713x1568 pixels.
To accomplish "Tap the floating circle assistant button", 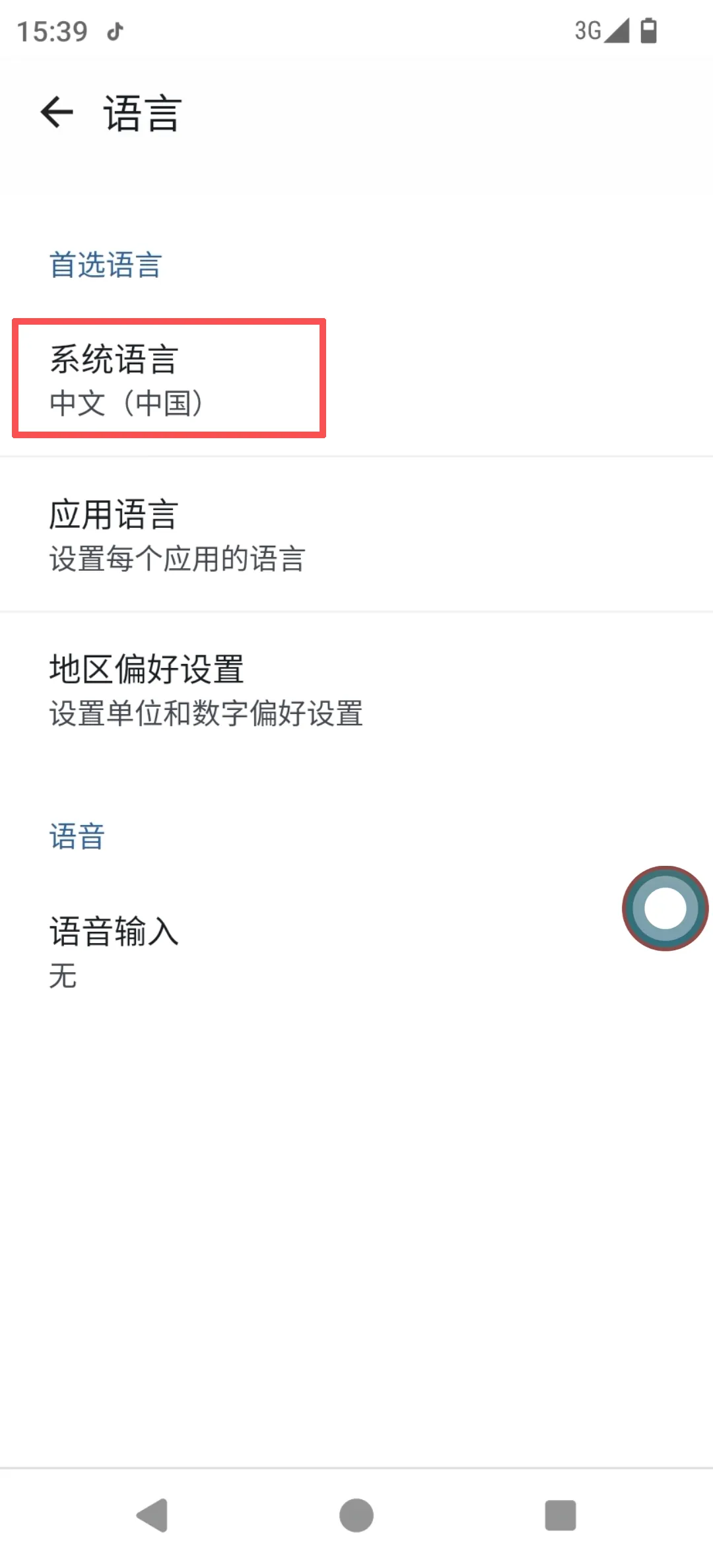I will point(665,908).
